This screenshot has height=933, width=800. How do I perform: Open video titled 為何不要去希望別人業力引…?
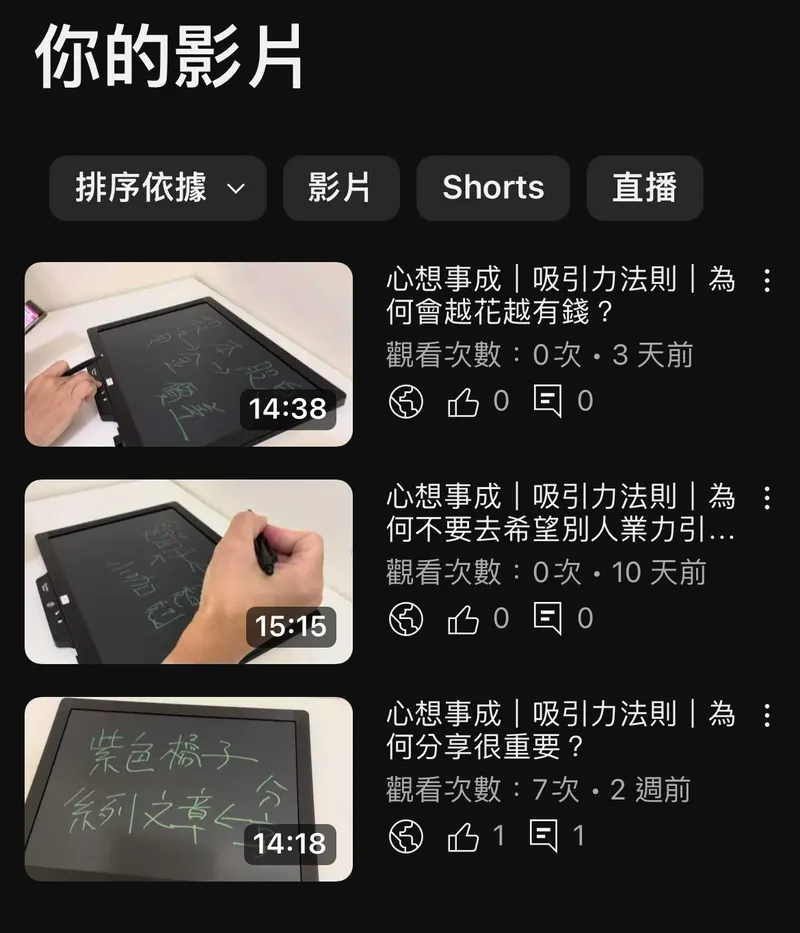[560, 514]
